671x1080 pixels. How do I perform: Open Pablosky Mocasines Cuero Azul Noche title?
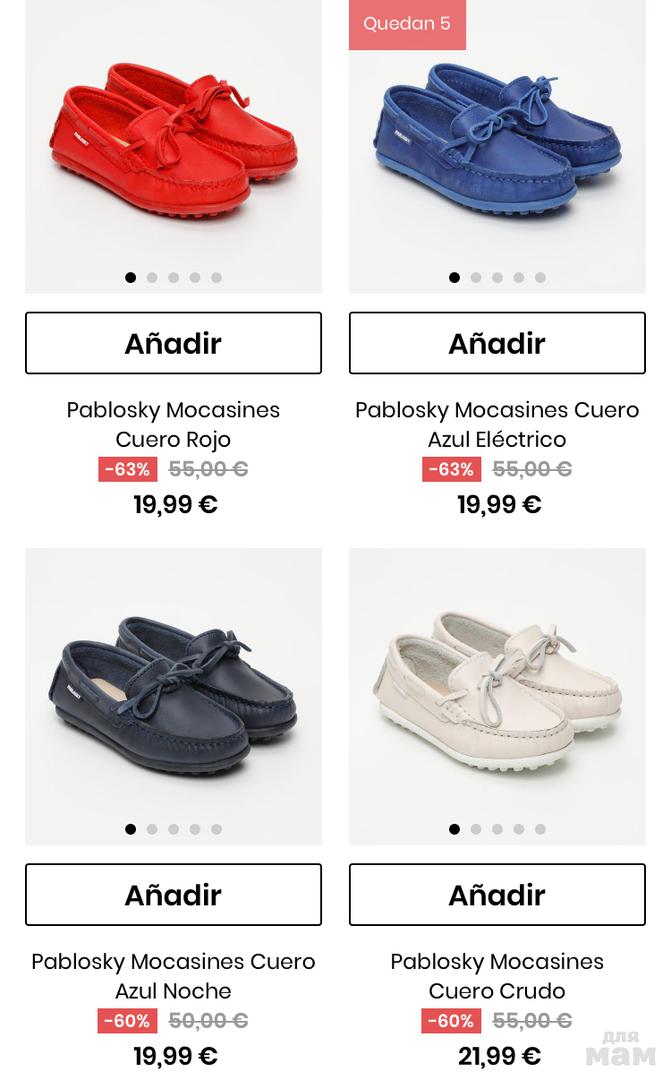coord(173,976)
